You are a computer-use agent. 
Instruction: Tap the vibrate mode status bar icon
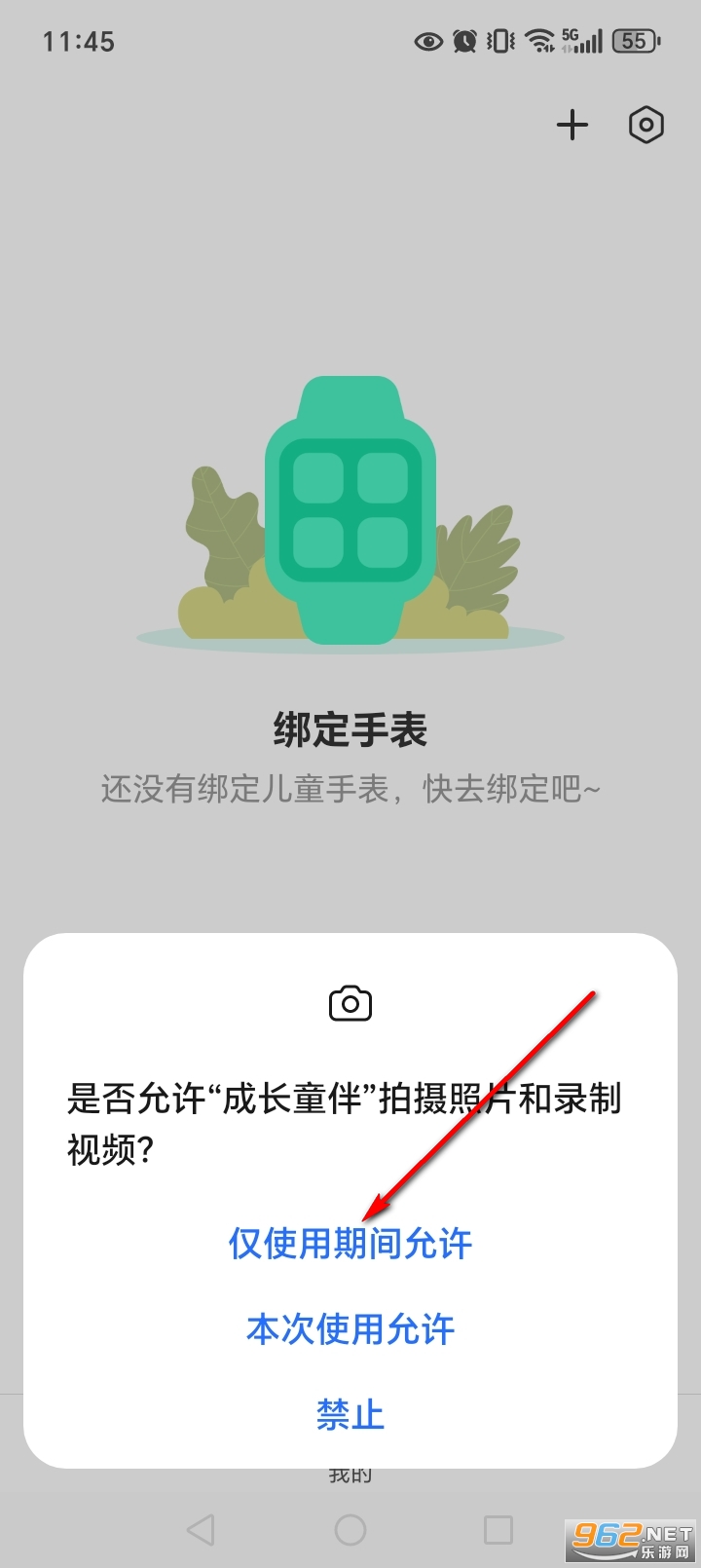498,41
